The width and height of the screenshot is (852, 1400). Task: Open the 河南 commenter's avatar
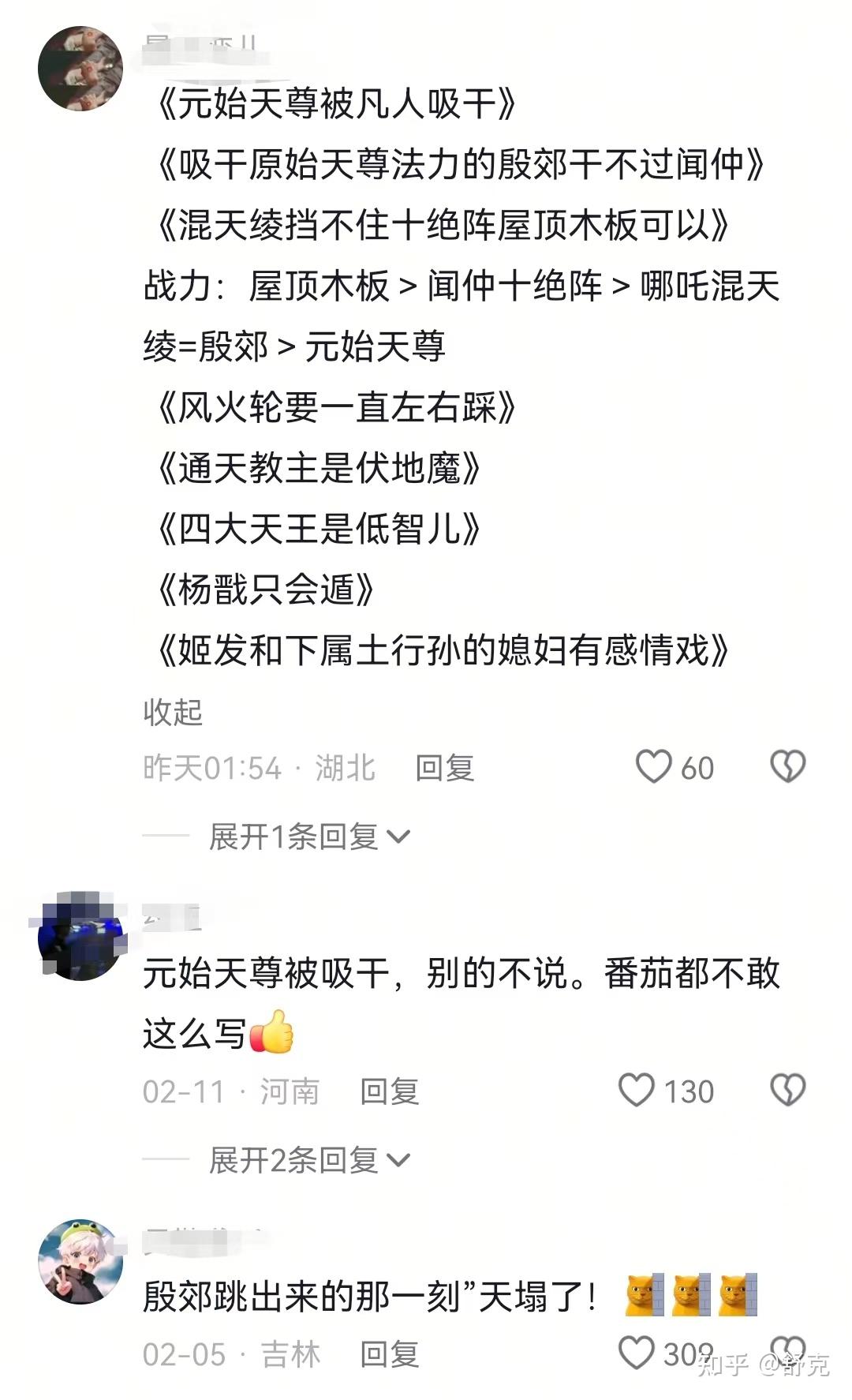click(80, 936)
